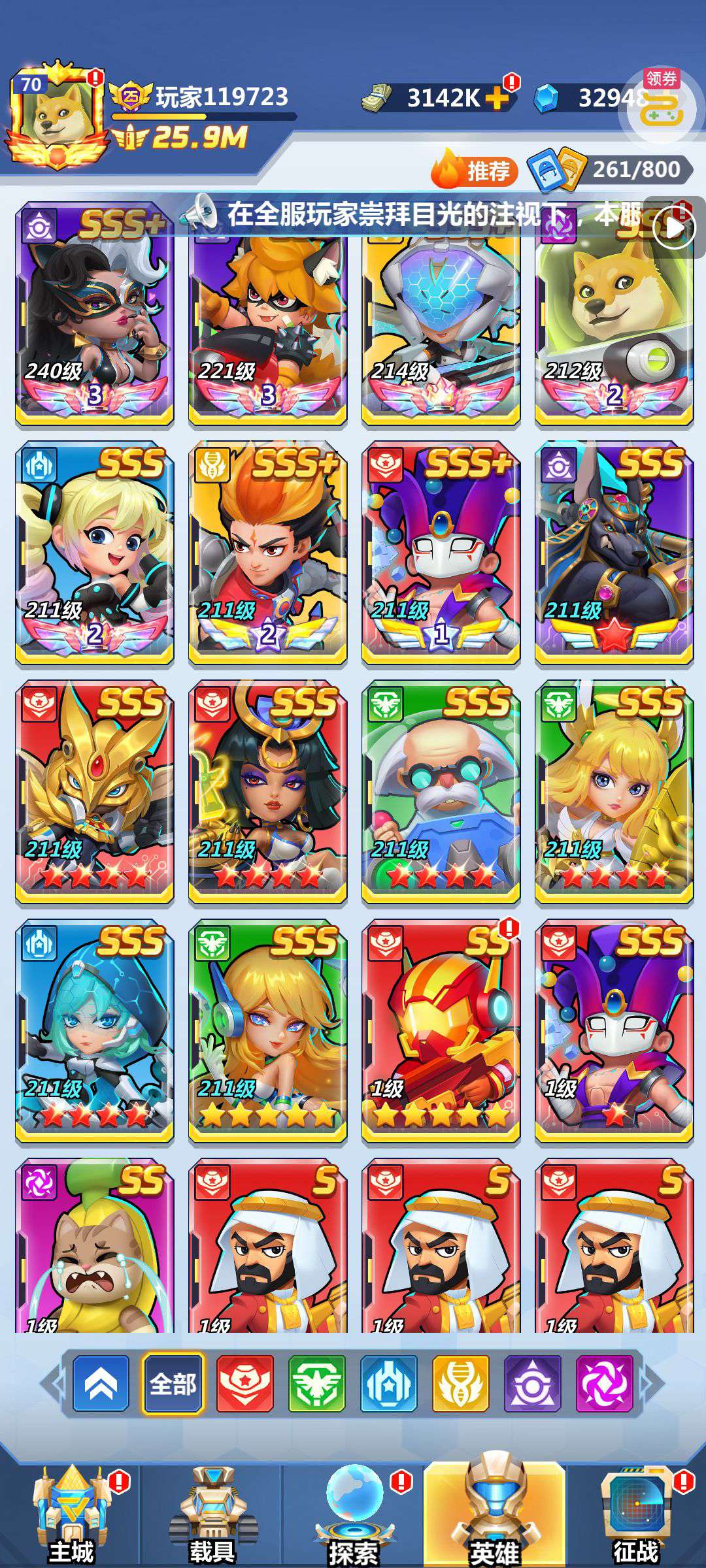The height and width of the screenshot is (1568, 706).
Task: Open the Anubis SSS hero card
Action: point(614,552)
